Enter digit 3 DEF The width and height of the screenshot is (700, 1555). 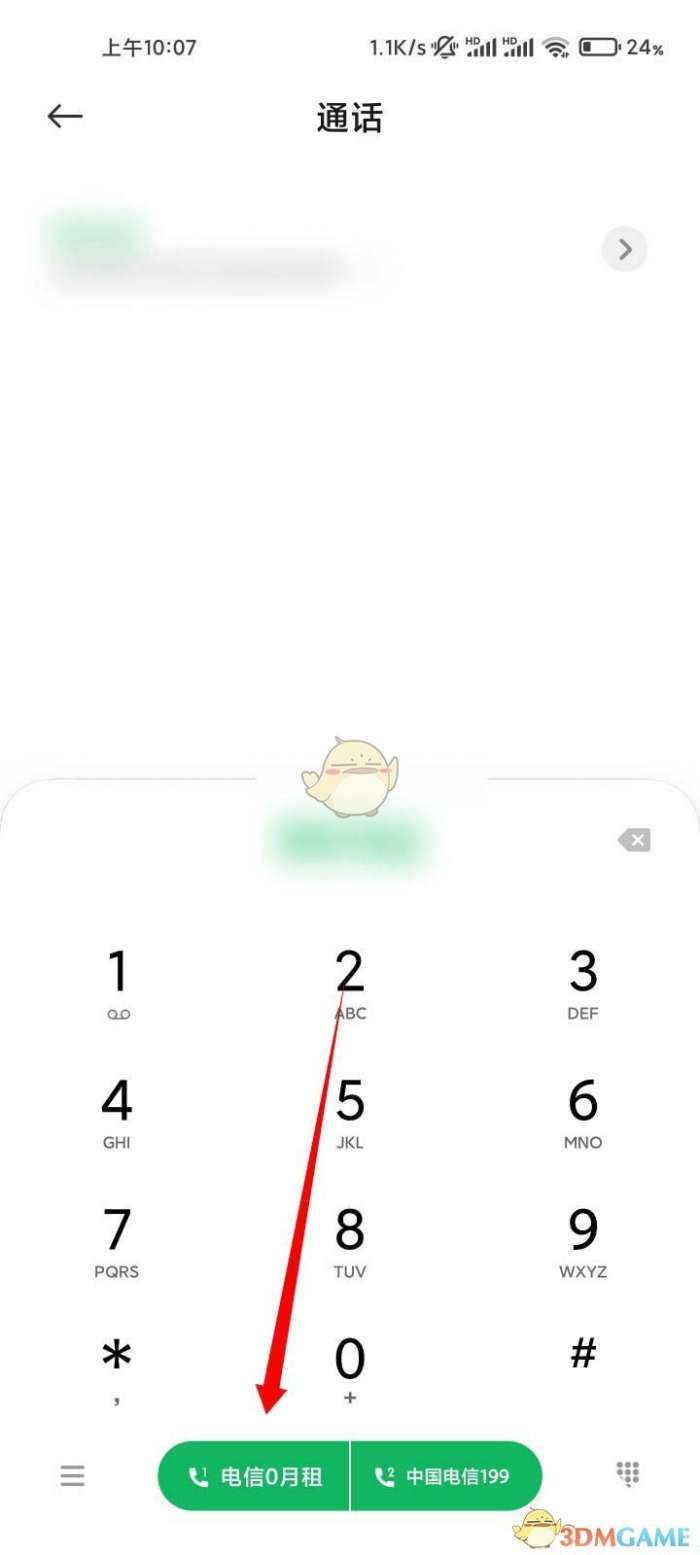point(582,984)
